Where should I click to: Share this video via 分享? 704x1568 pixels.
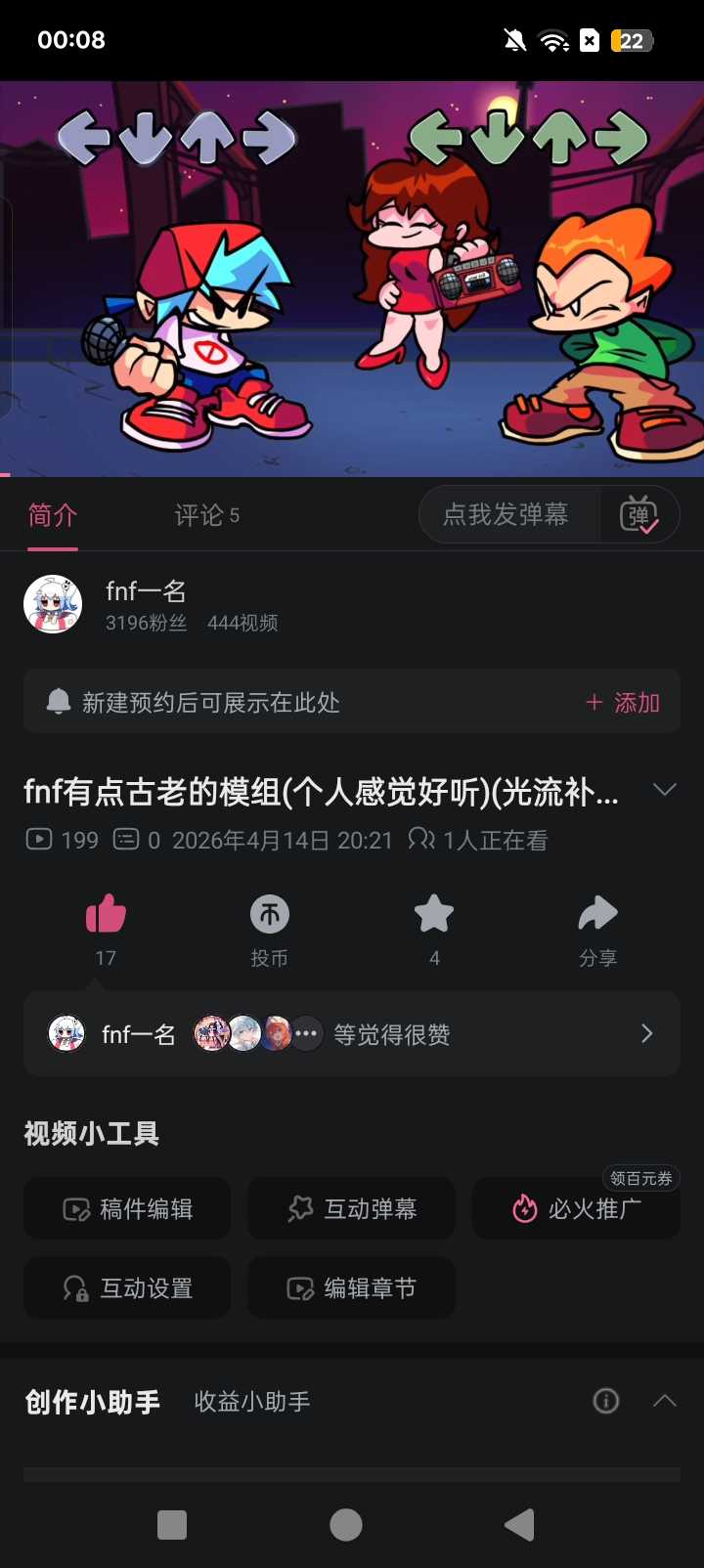(597, 916)
